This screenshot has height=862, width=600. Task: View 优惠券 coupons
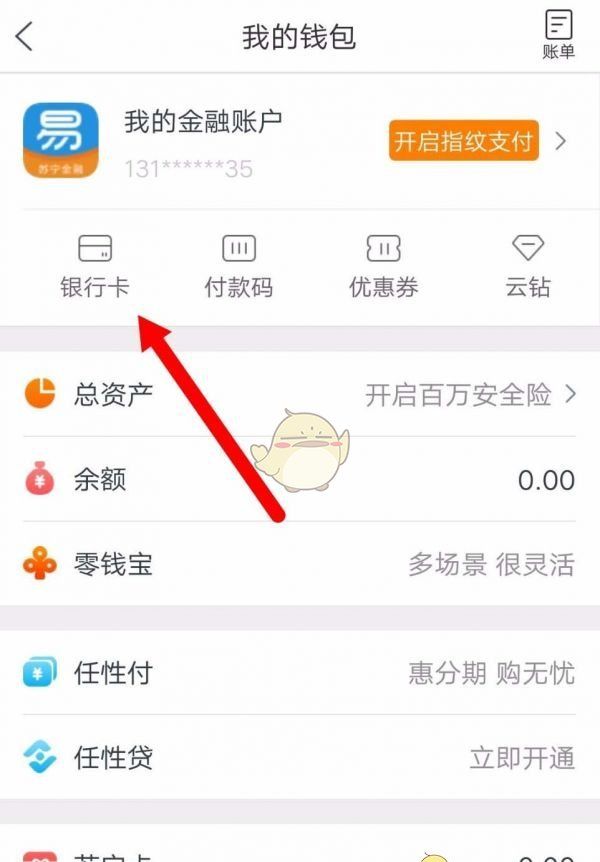[383, 265]
